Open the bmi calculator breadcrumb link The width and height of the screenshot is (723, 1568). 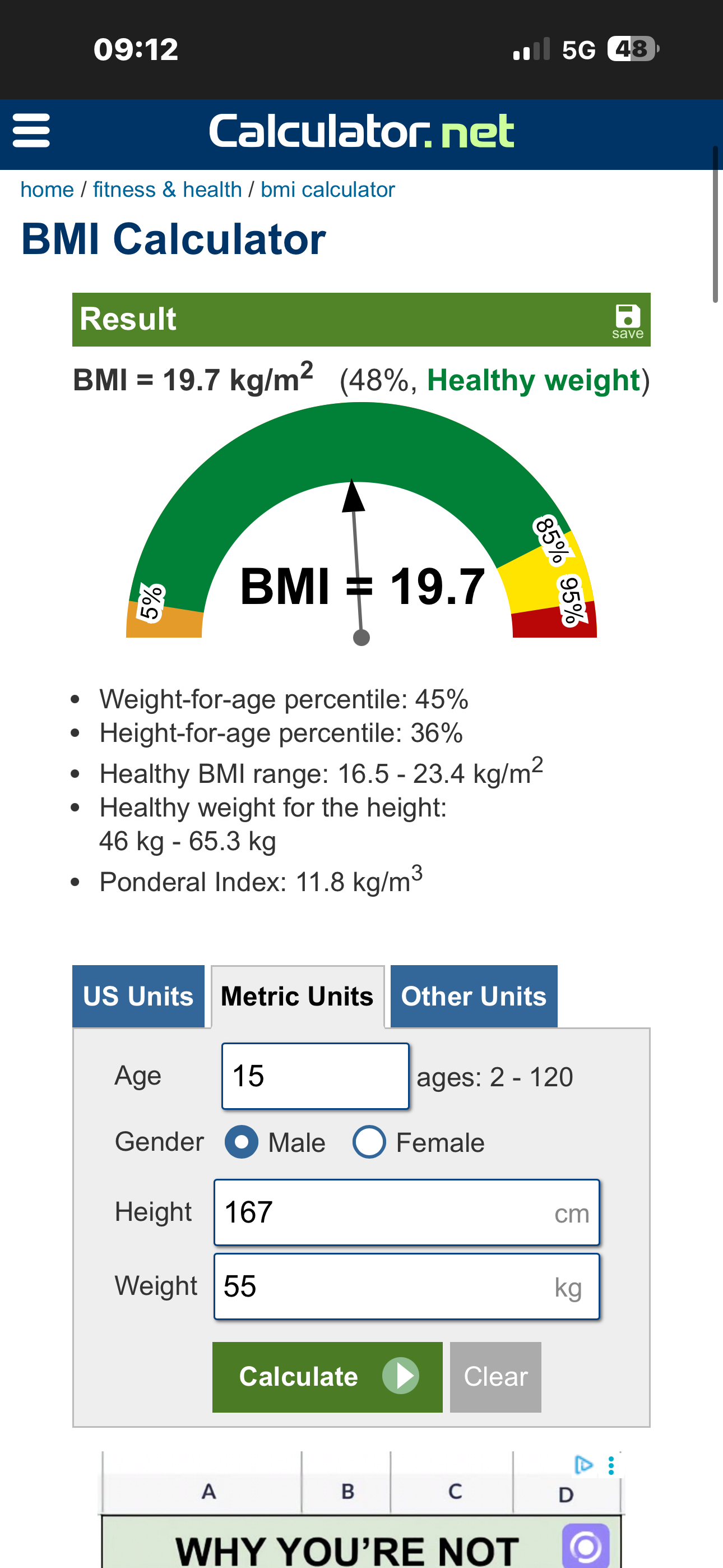[x=327, y=190]
